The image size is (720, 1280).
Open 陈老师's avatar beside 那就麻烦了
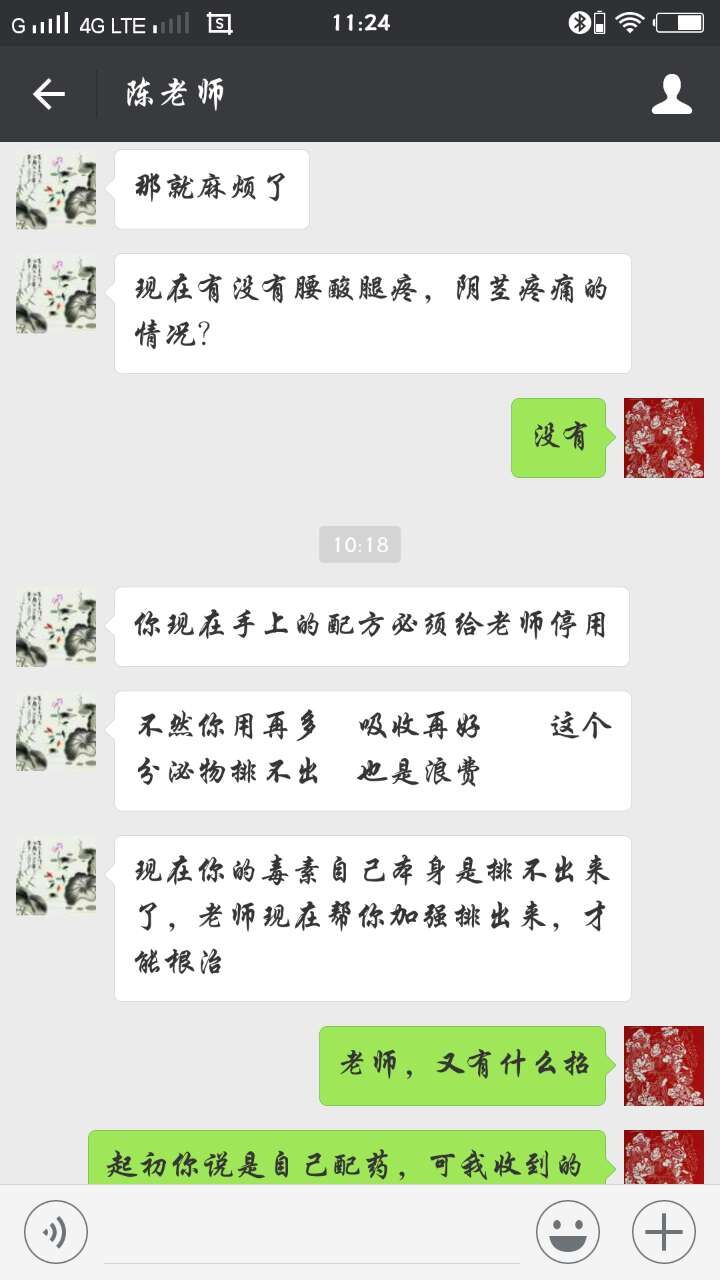click(56, 190)
